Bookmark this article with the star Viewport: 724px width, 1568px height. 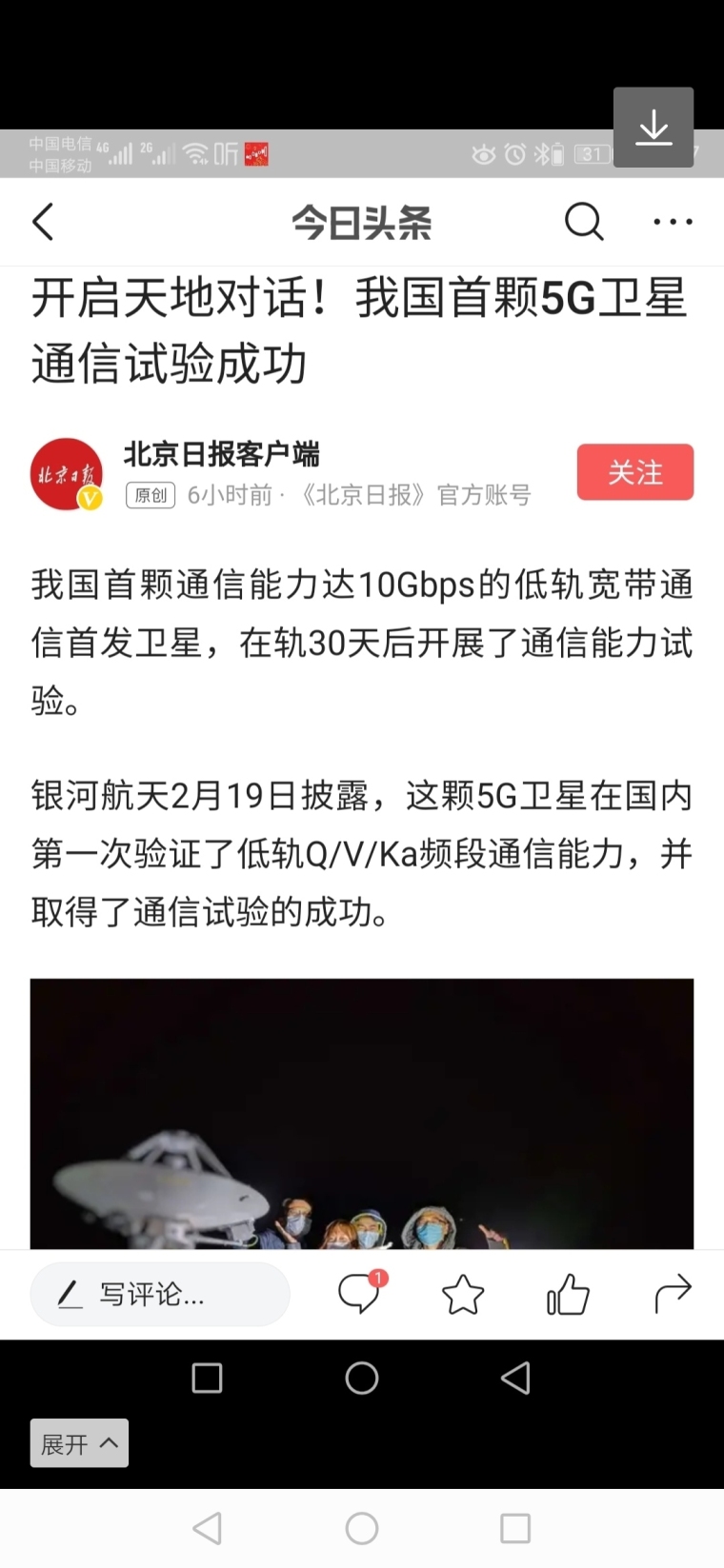(x=463, y=1295)
